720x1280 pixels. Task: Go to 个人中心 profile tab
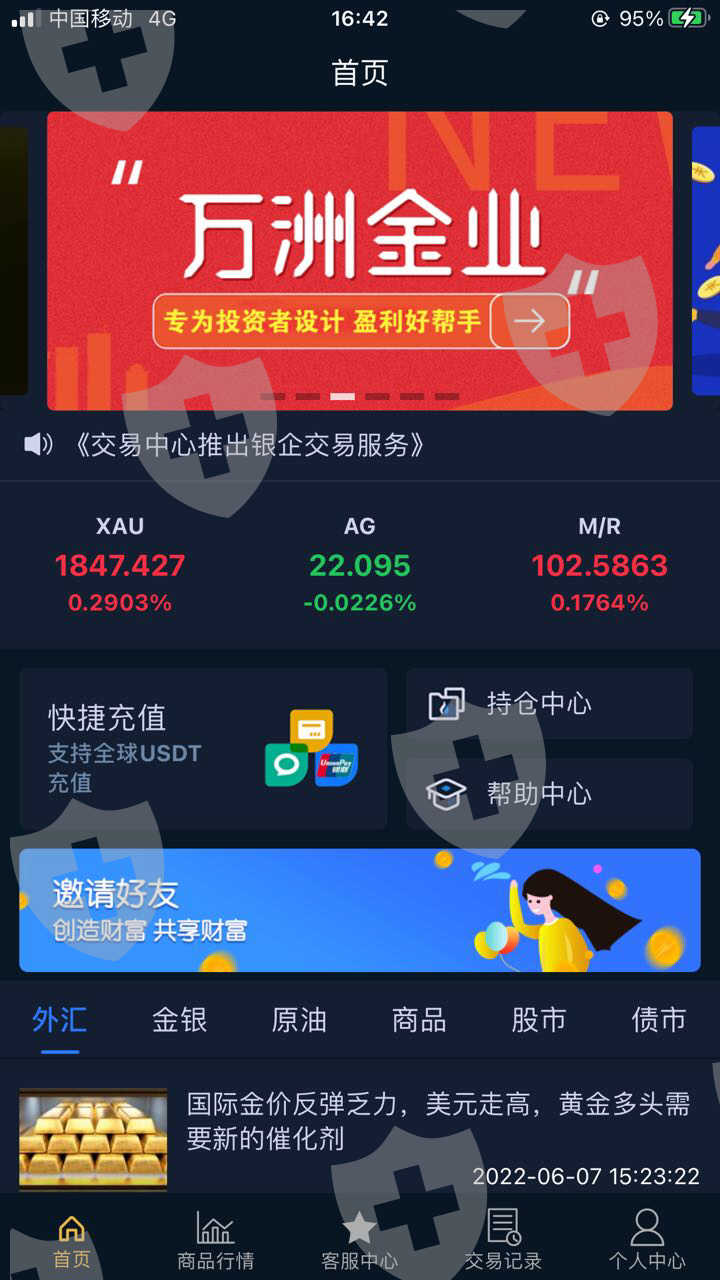(x=647, y=1240)
